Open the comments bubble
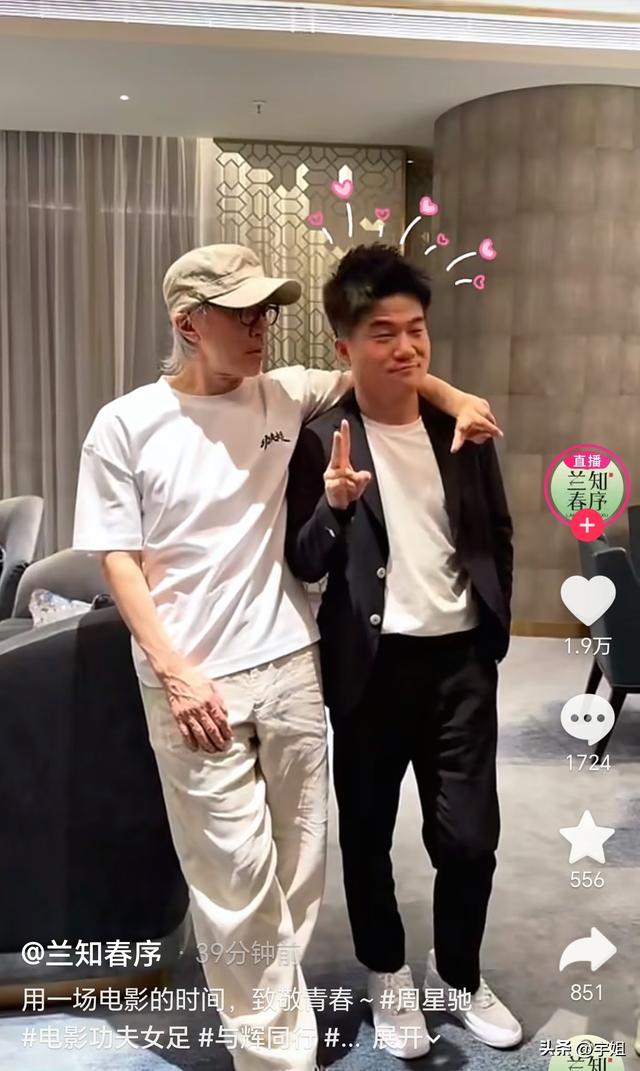640x1071 pixels. [x=587, y=721]
